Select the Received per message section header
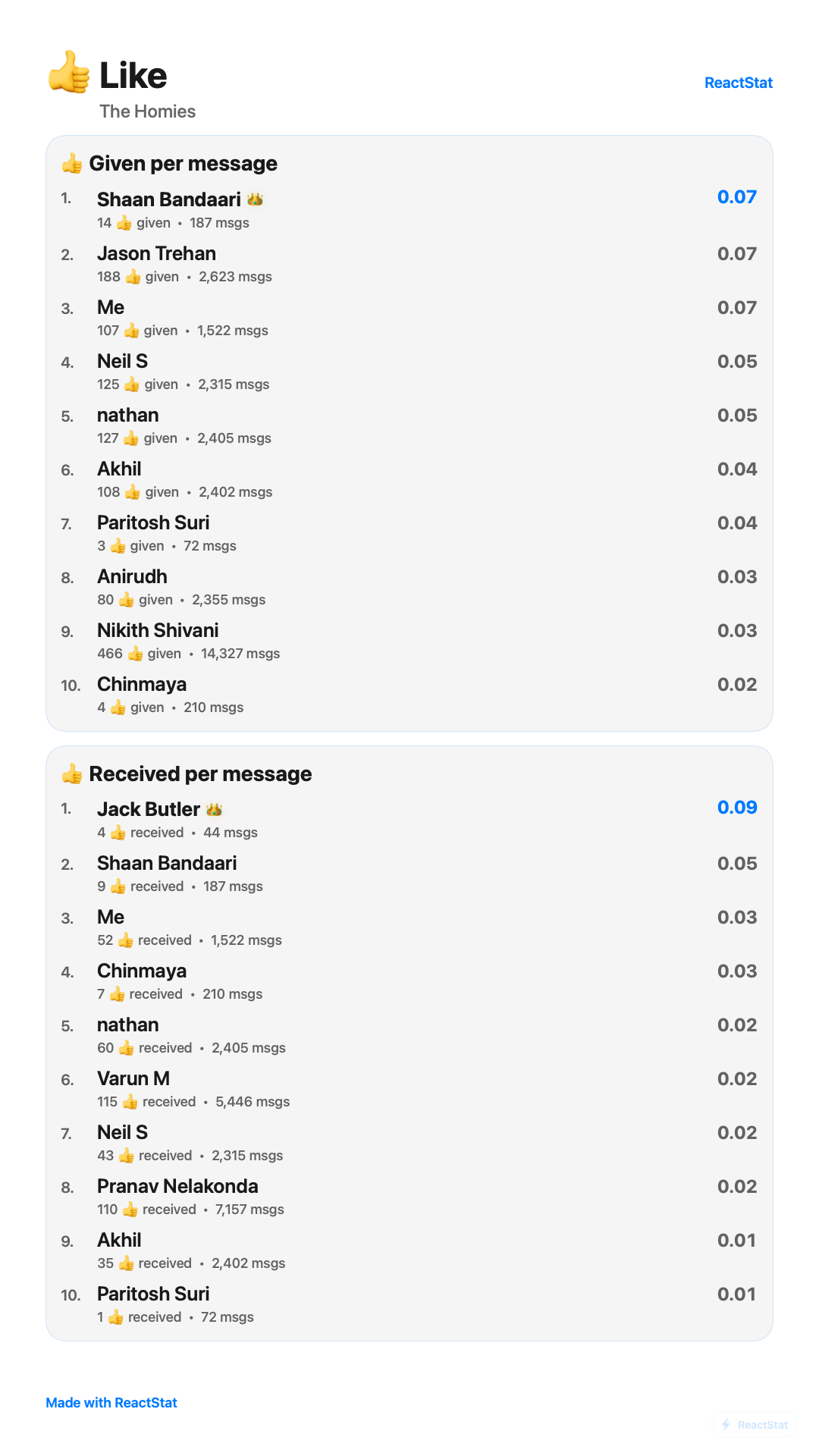 pos(199,773)
